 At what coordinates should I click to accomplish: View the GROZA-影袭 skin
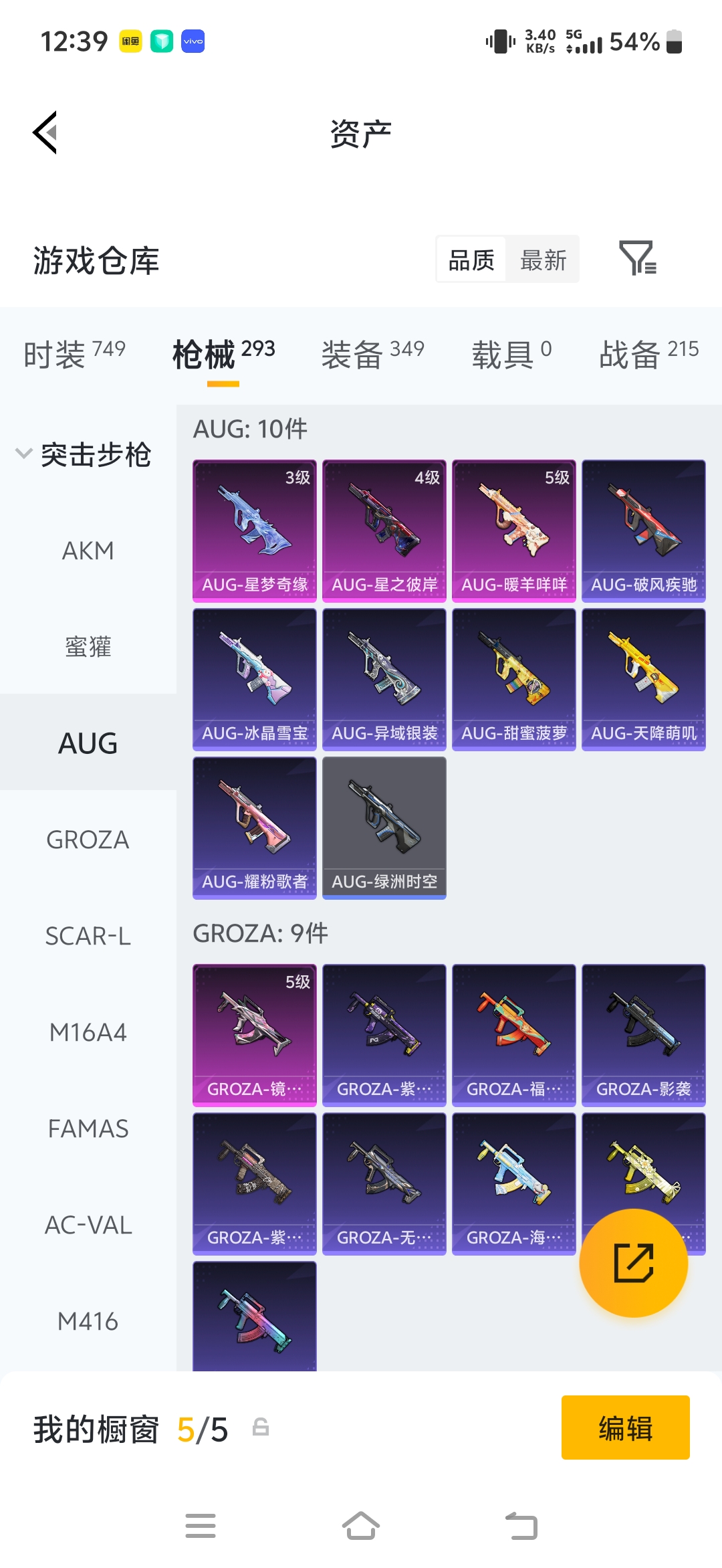pos(644,1036)
